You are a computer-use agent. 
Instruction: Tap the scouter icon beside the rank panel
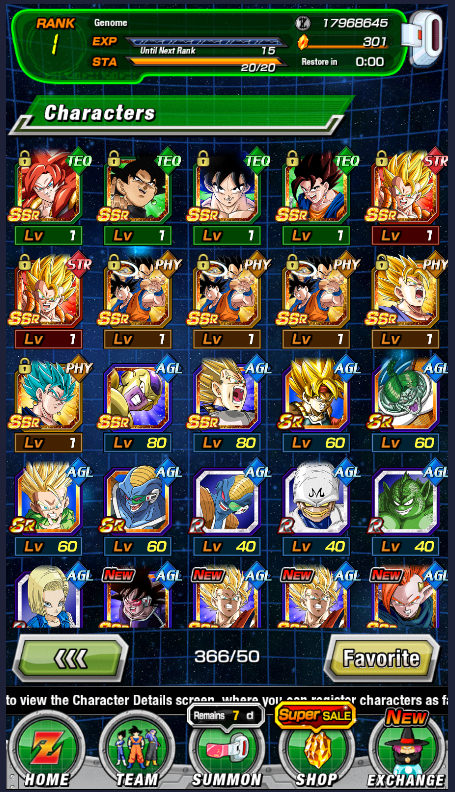pyautogui.click(x=427, y=38)
